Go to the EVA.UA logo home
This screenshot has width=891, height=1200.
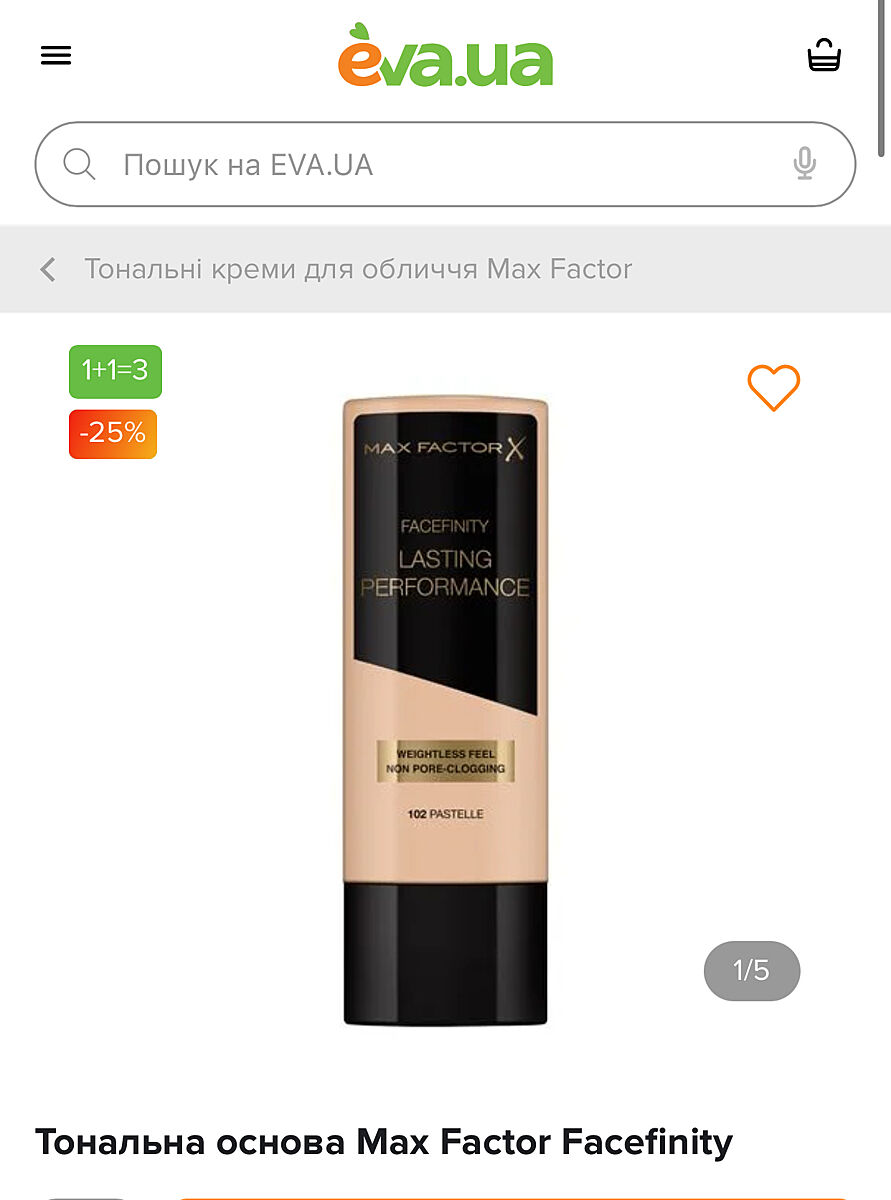point(445,56)
